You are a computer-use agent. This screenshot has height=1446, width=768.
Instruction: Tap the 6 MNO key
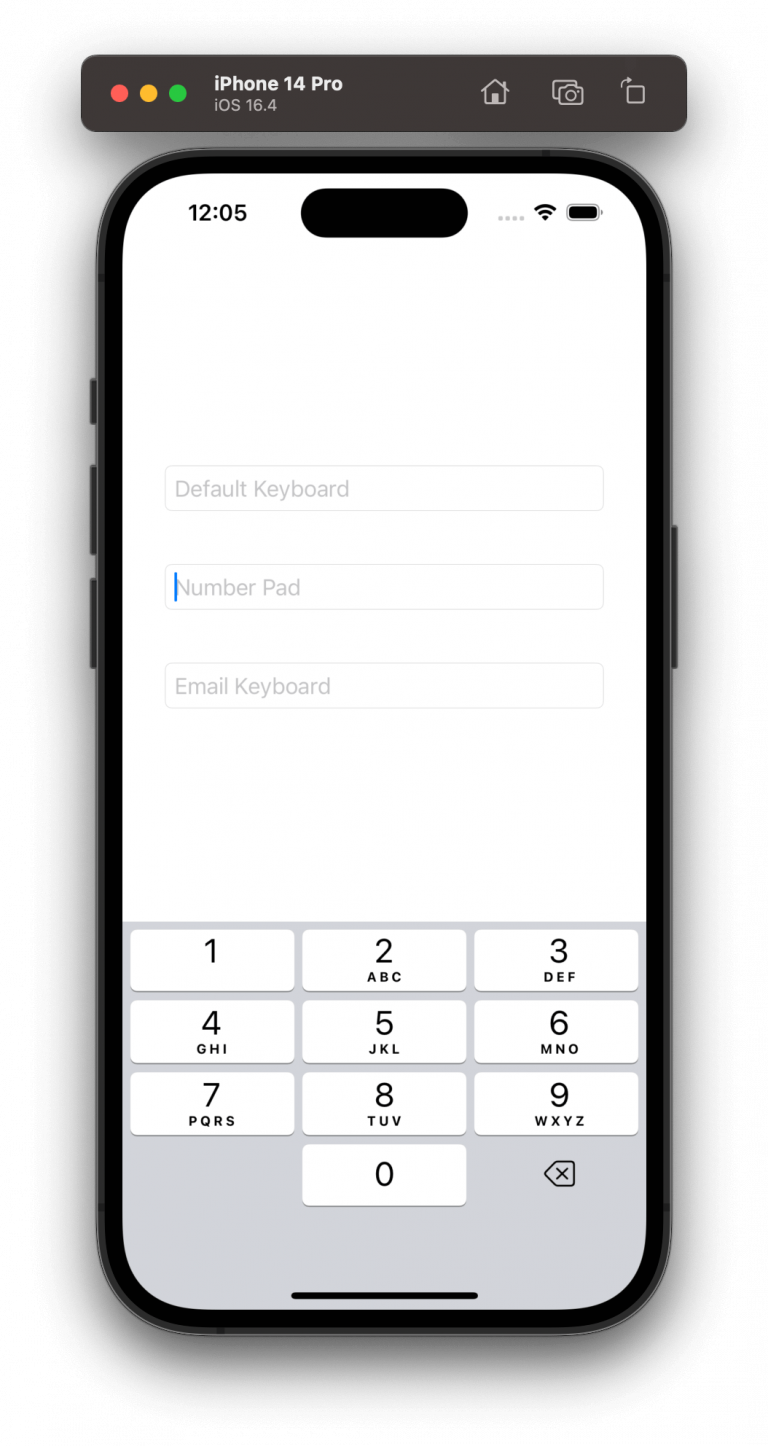556,1032
